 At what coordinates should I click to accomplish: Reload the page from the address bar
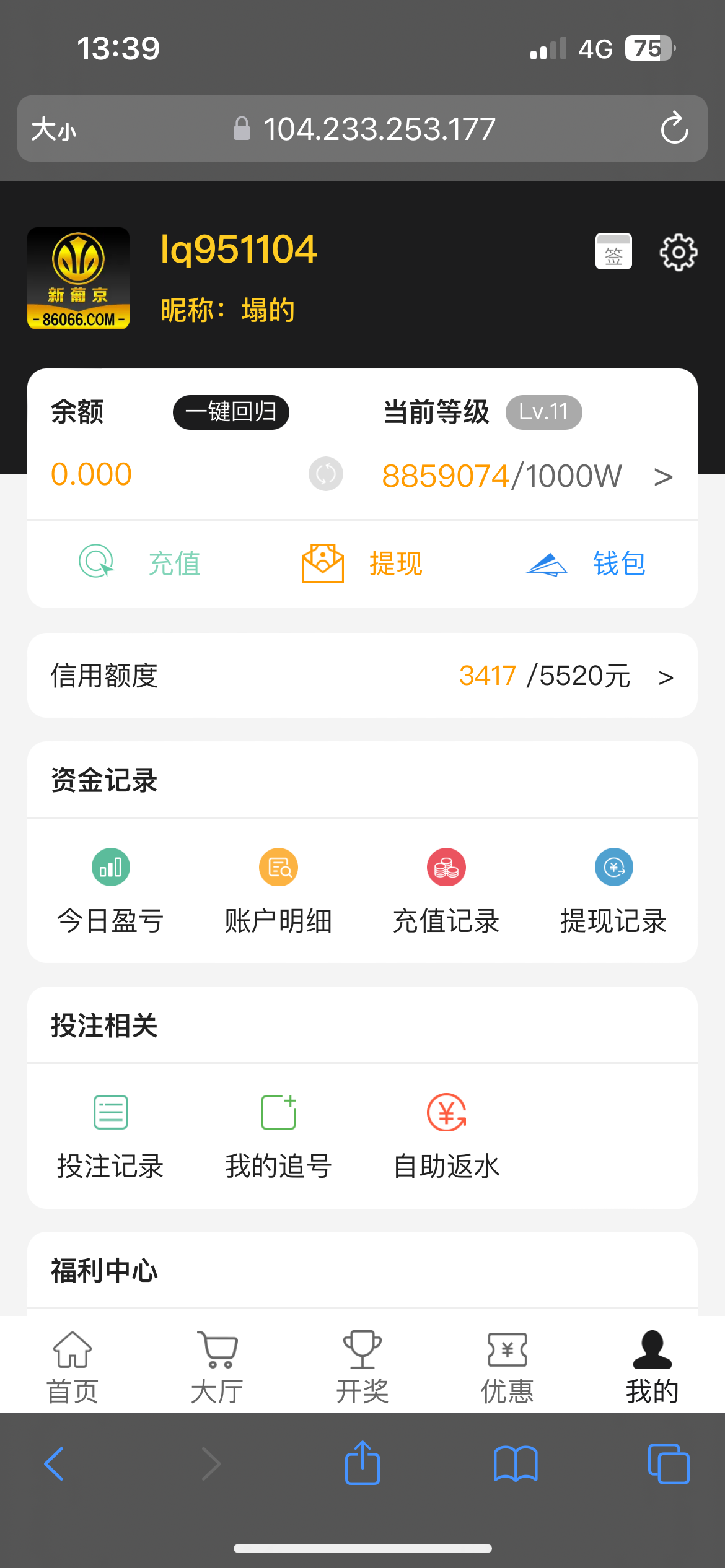click(674, 128)
